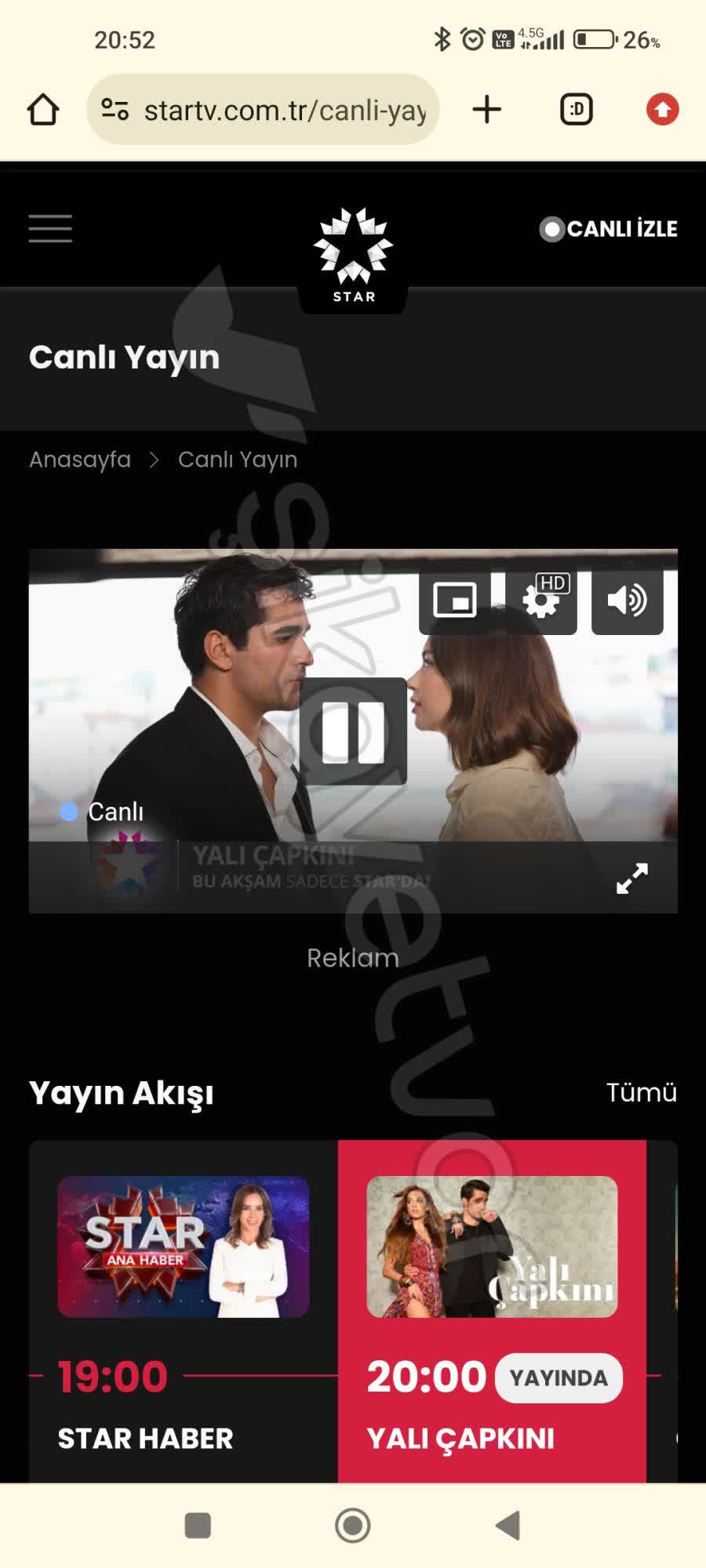Open a new browser tab with the plus icon
This screenshot has width=706, height=1568.
(486, 109)
